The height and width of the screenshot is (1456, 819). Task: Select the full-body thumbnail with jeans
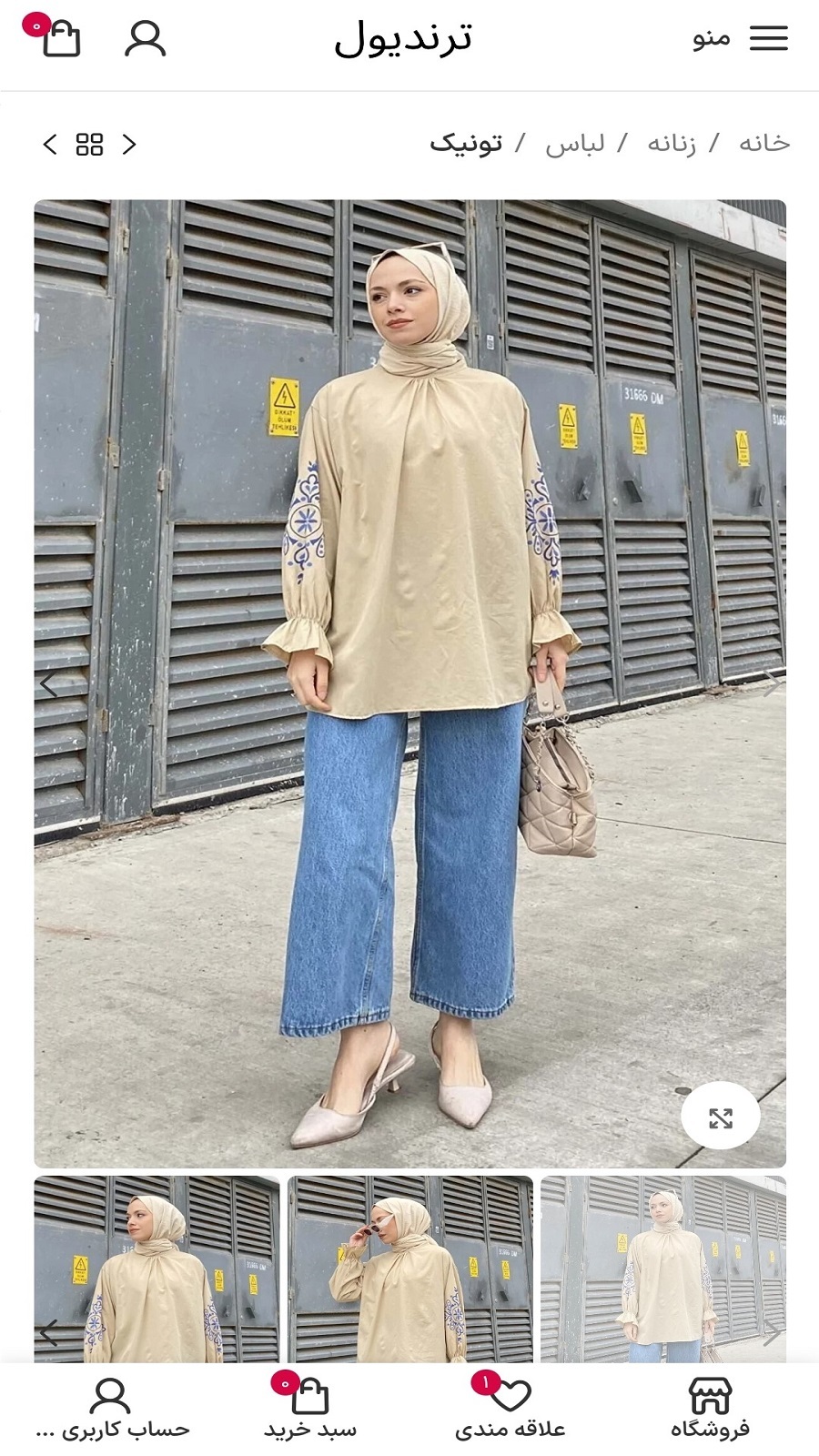(x=662, y=1269)
